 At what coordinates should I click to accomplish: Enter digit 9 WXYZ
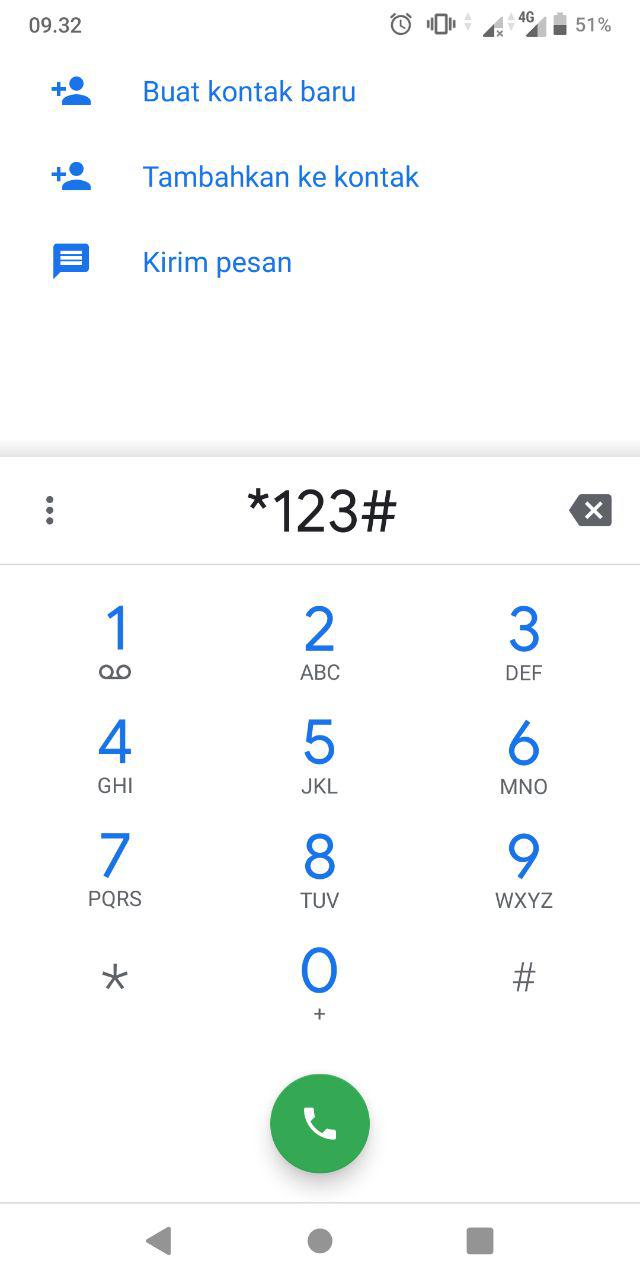pos(524,869)
